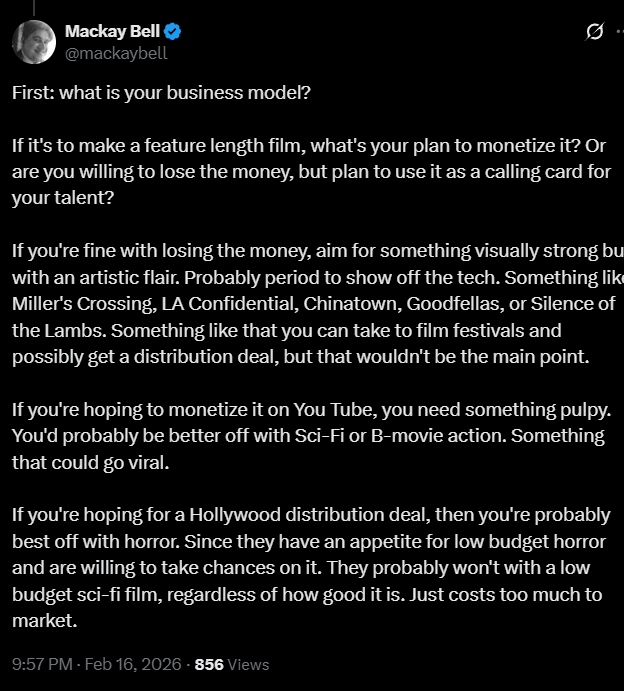Open the post overflow menu

coord(619,33)
